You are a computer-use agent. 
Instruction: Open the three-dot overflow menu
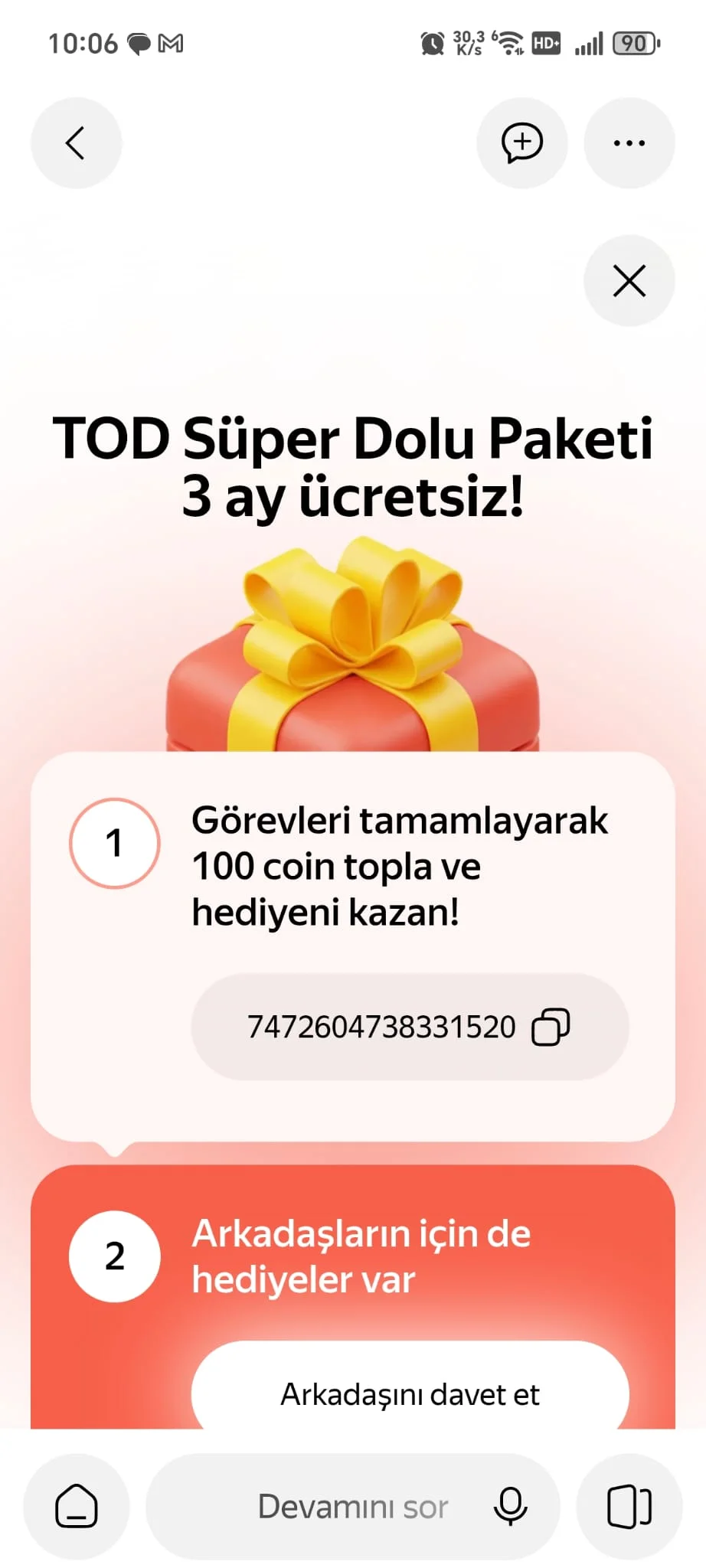[629, 143]
